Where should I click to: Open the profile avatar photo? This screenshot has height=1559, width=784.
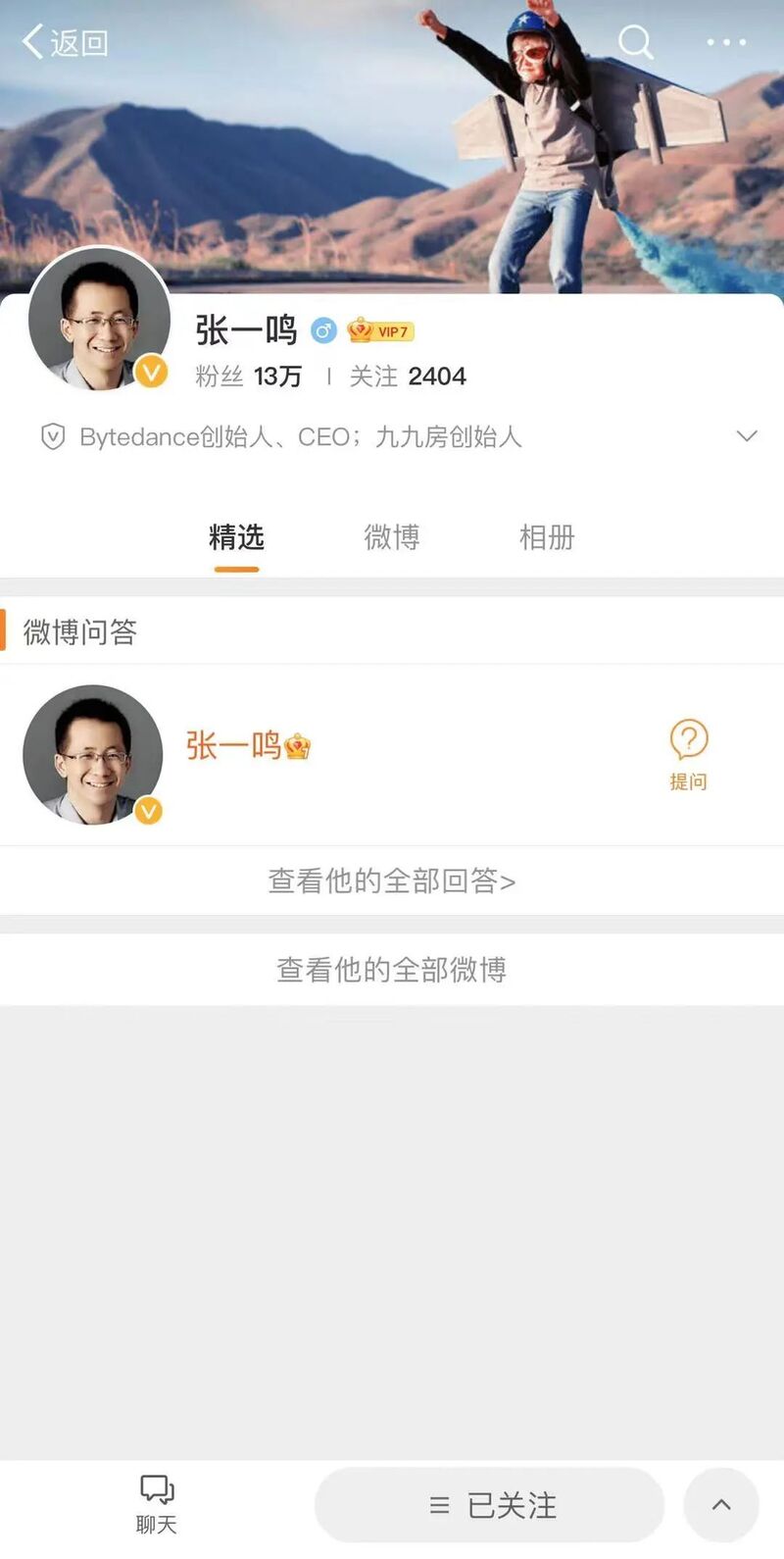[x=99, y=321]
